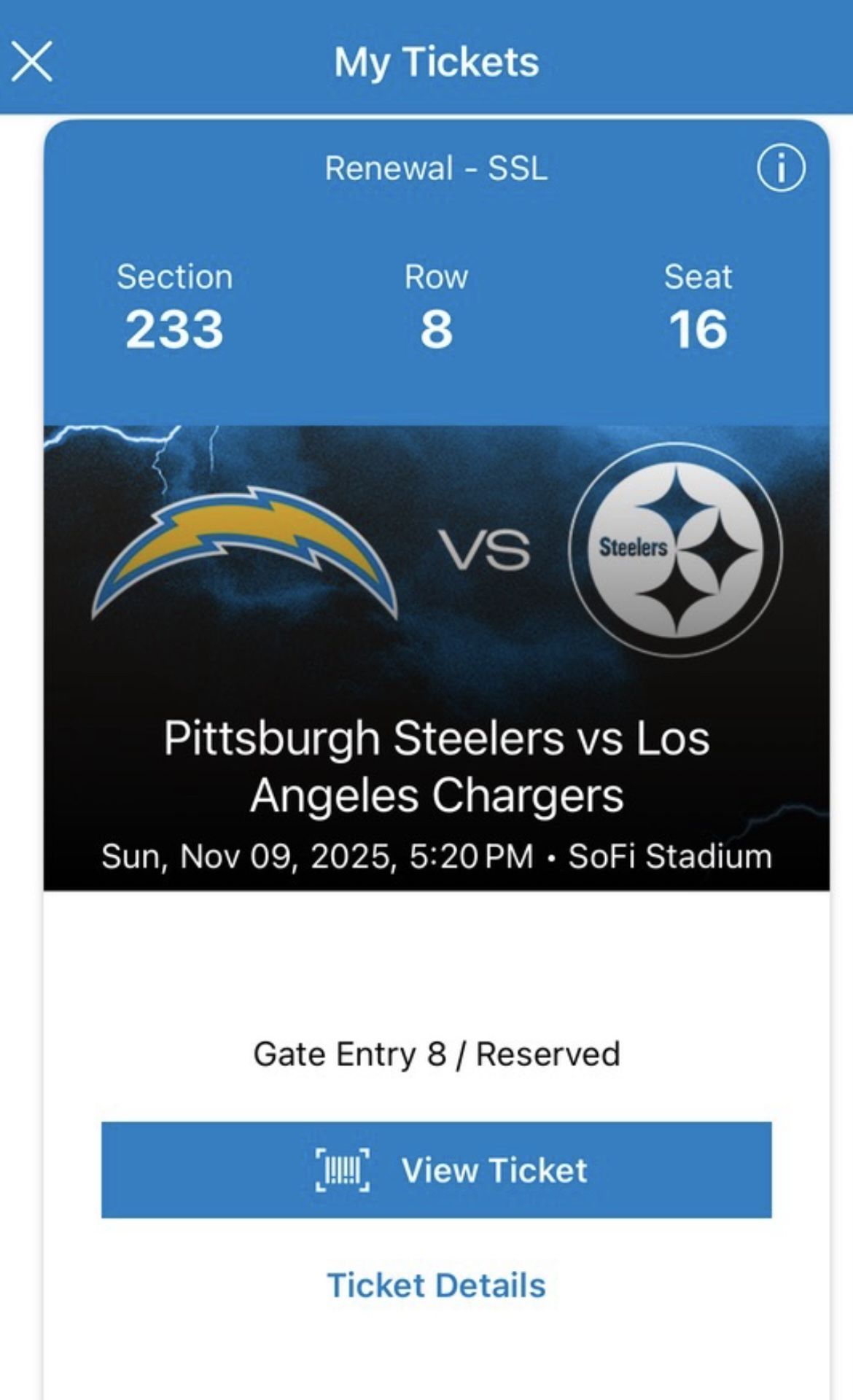Open Ticket Details

(x=436, y=1286)
